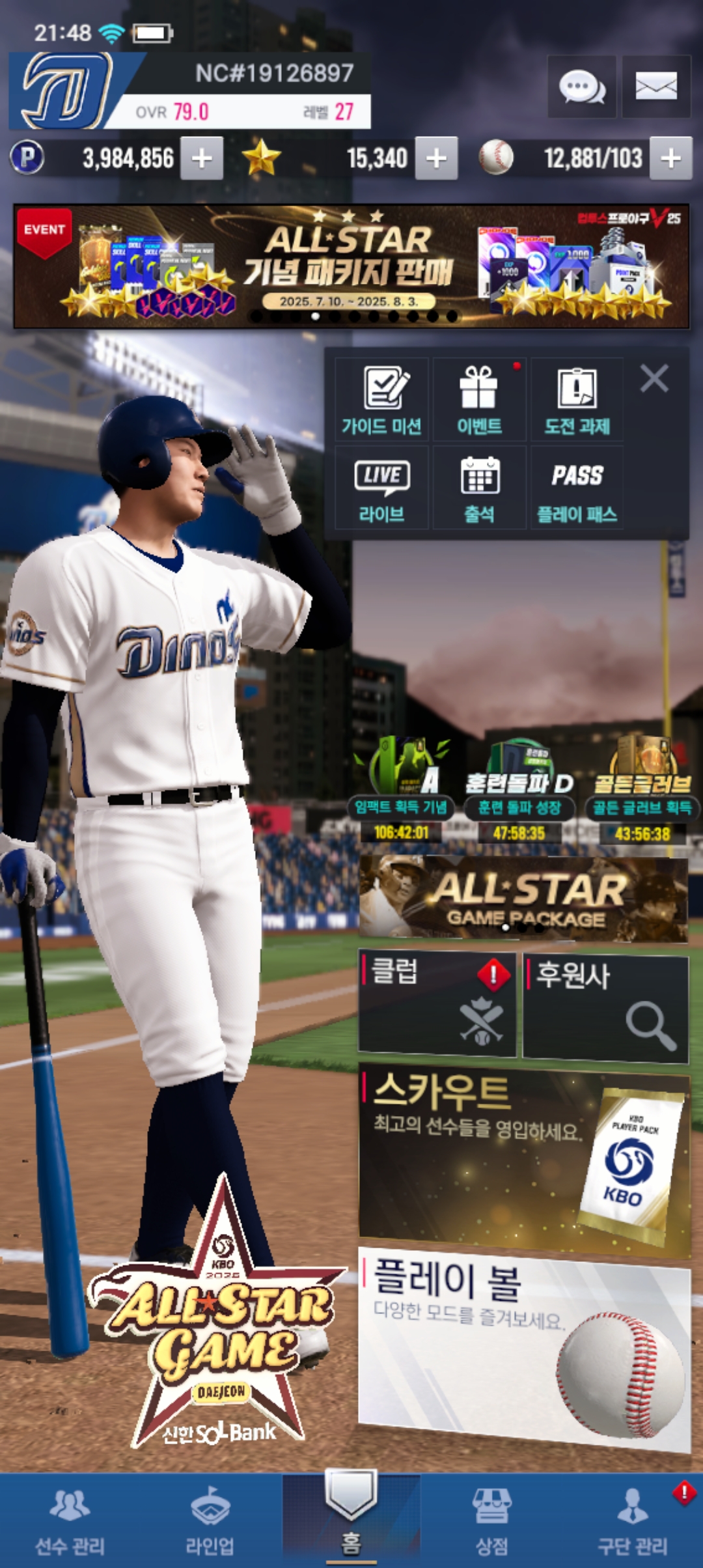Open 가이드 미션

(382, 400)
